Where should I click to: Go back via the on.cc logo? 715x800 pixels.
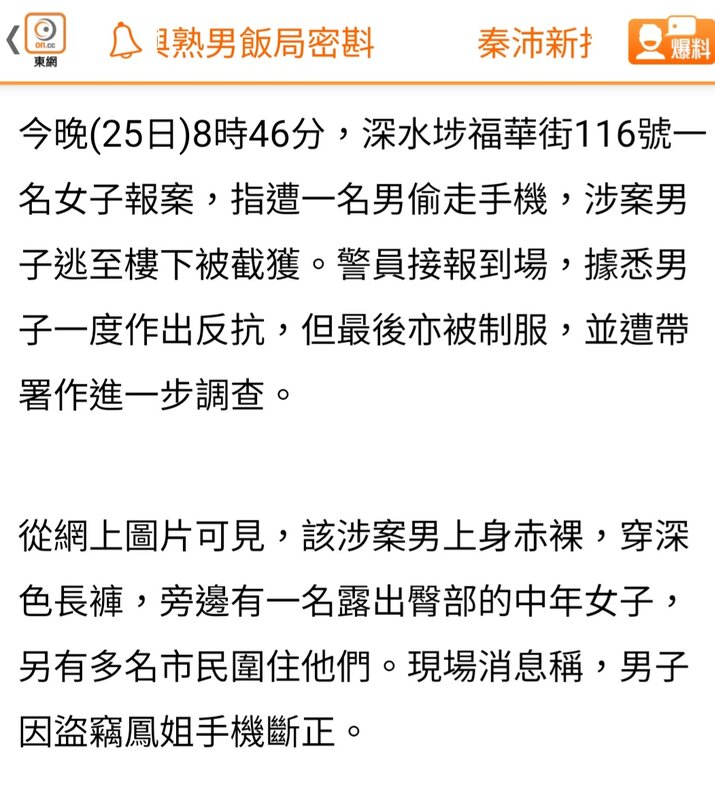40,40
